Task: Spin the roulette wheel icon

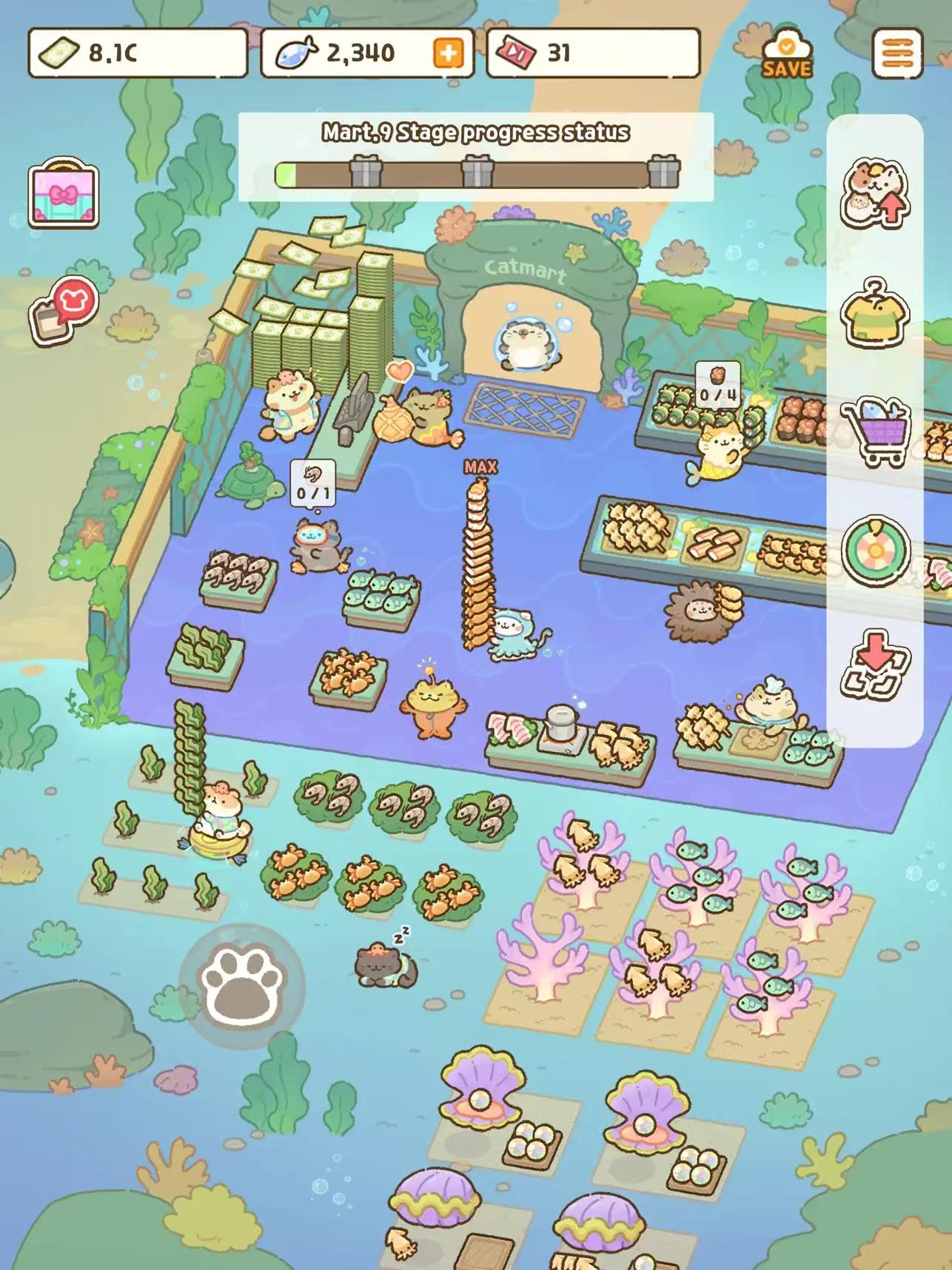Action: [875, 551]
